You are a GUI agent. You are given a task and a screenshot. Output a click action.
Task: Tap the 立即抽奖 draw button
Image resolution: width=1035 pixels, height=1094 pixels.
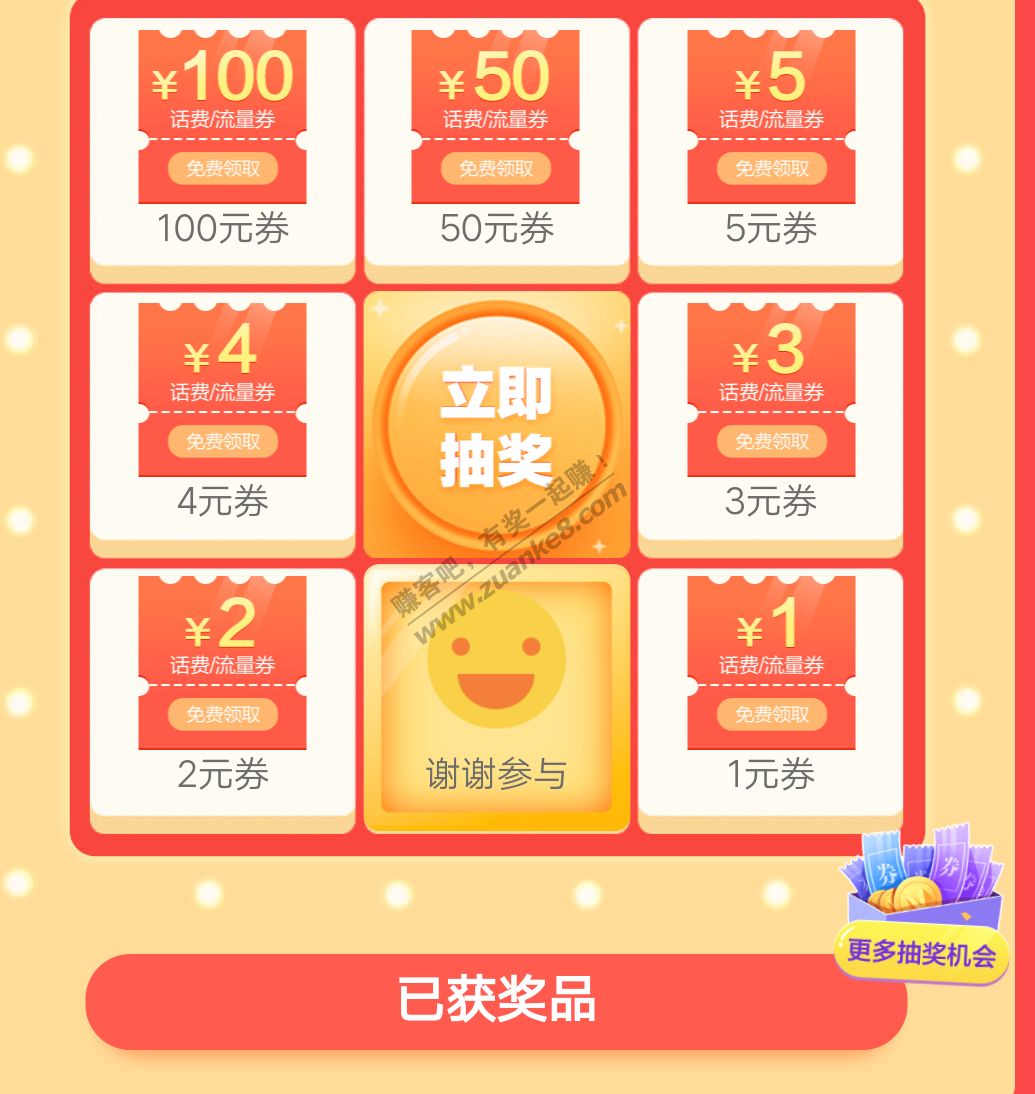click(x=497, y=425)
